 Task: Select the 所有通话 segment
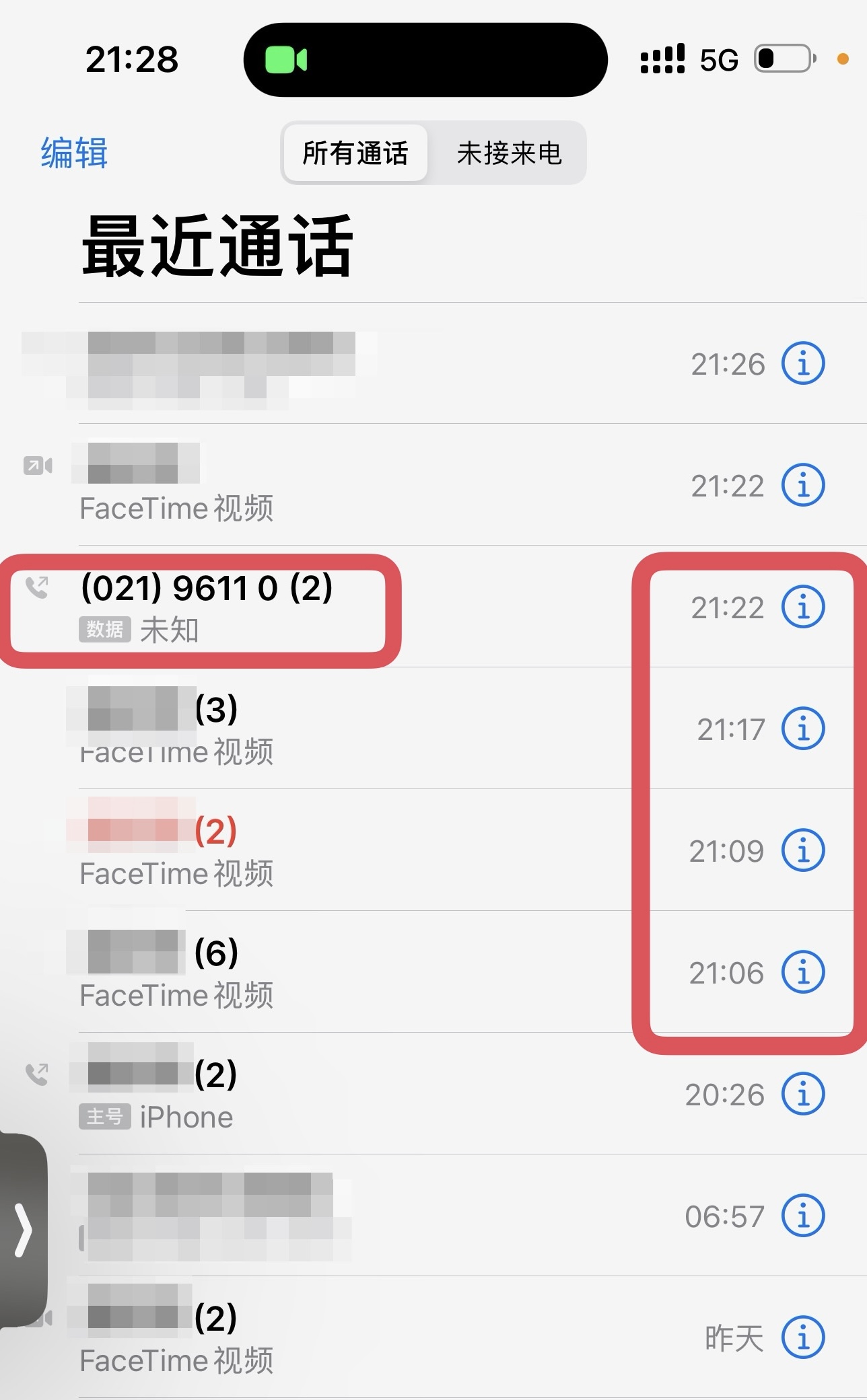tap(355, 153)
